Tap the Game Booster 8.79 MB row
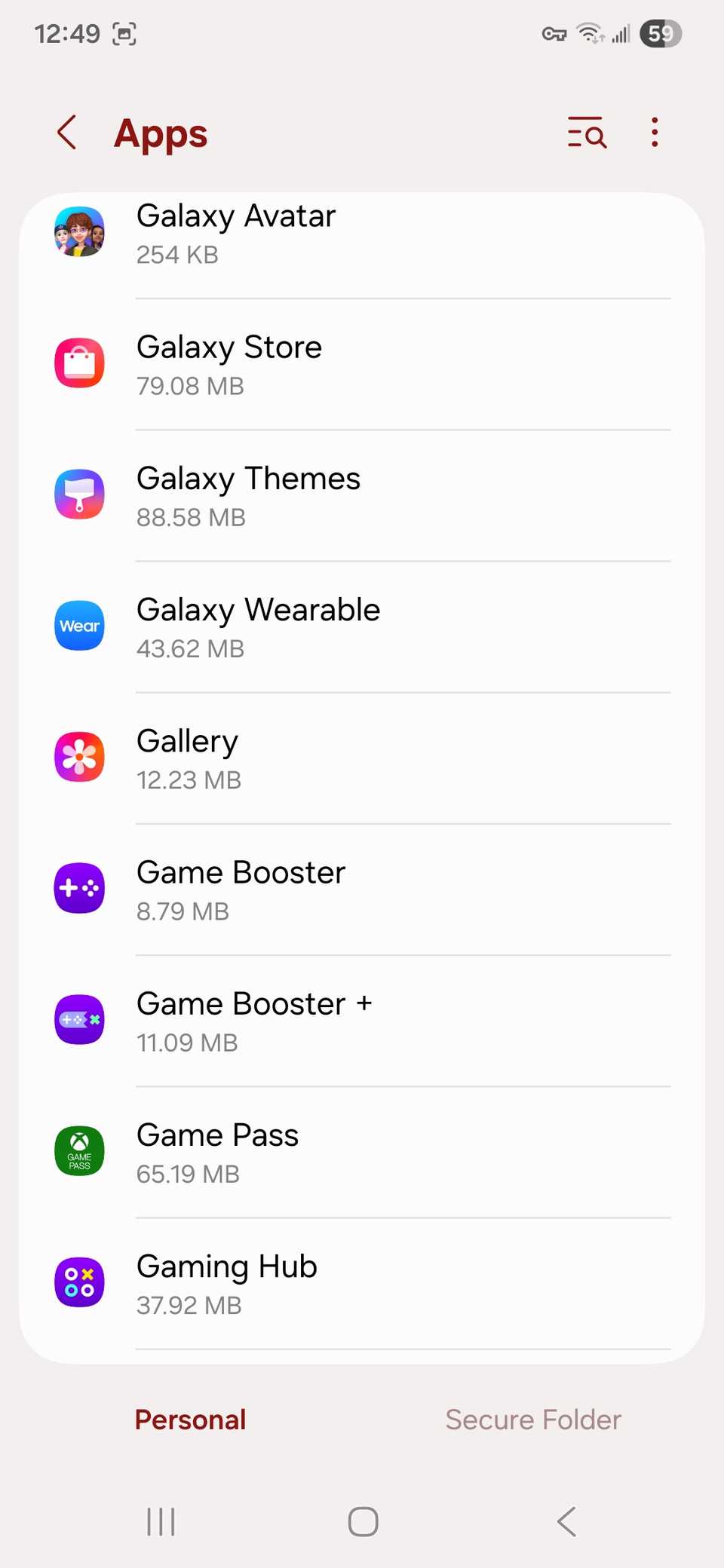Screen dimensions: 724x1568 tap(362, 890)
